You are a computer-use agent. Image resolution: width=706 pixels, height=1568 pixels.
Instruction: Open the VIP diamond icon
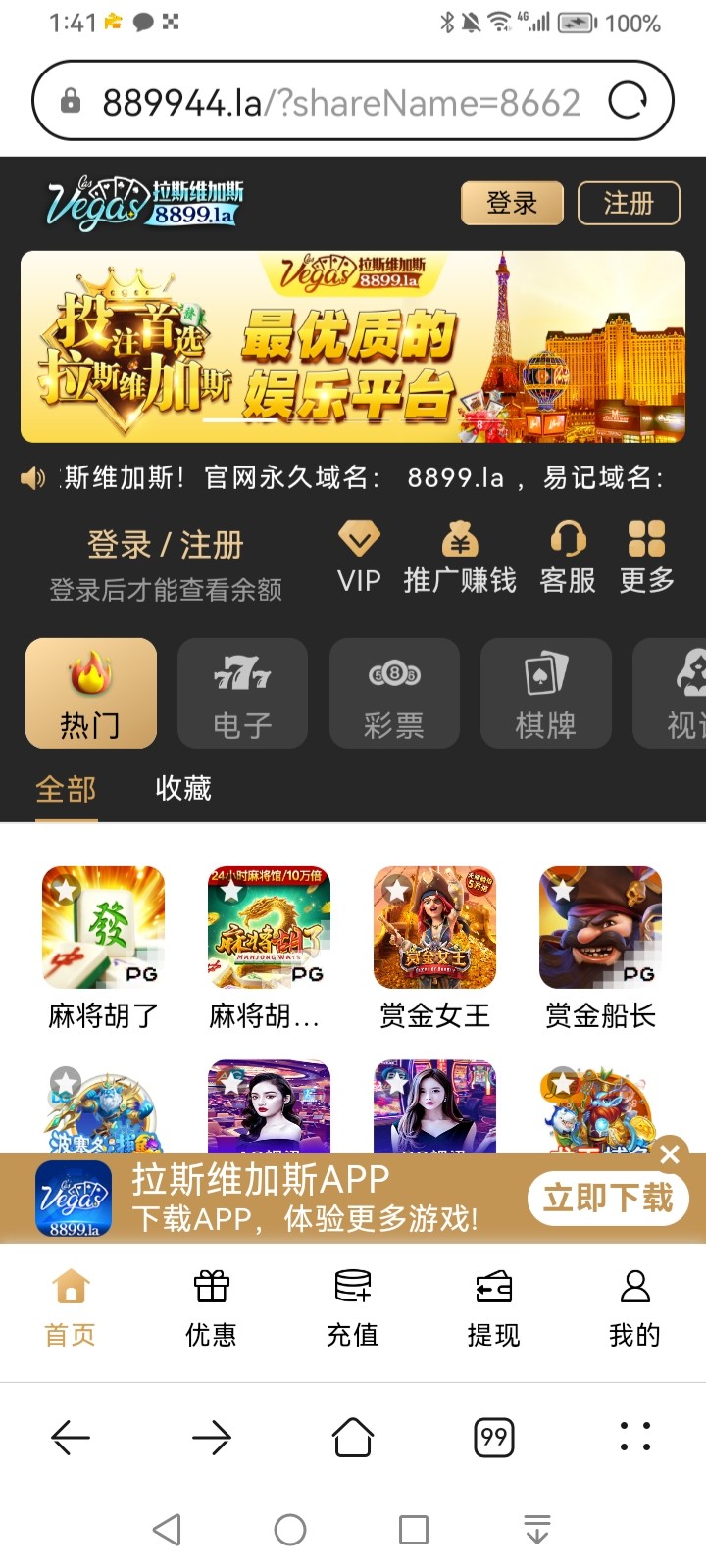359,538
